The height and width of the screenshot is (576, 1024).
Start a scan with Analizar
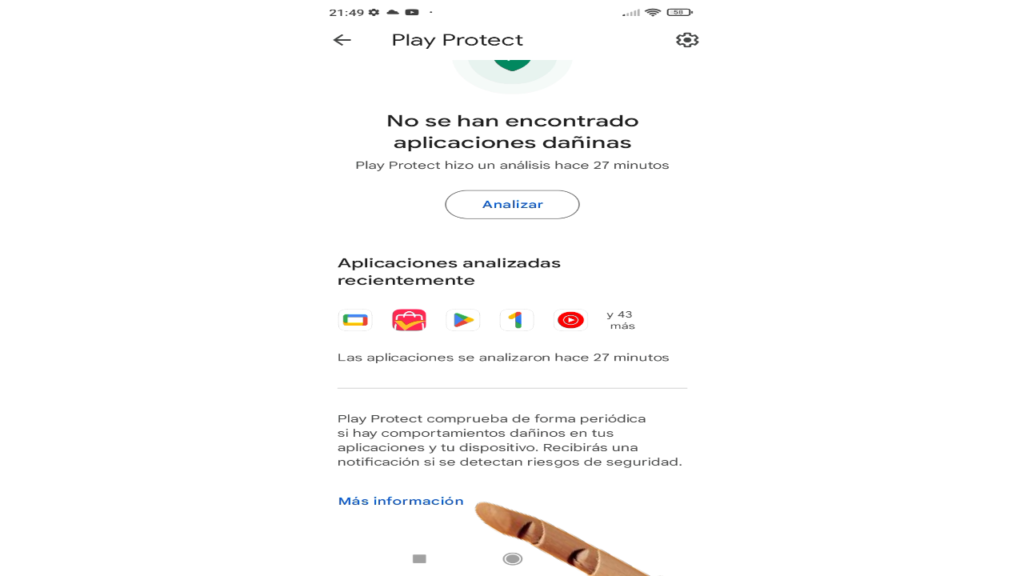coord(512,204)
